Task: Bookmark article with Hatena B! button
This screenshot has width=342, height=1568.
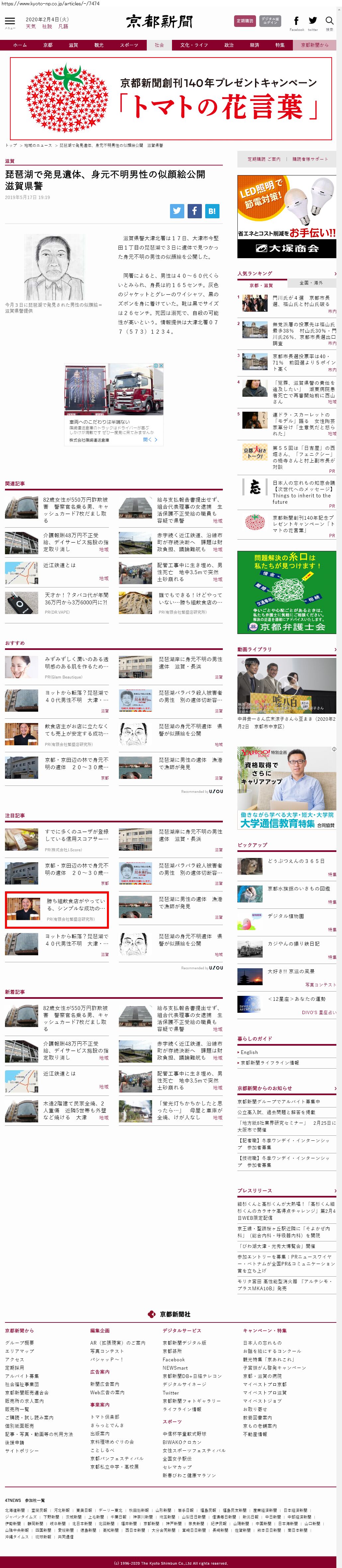Action: pos(211,211)
